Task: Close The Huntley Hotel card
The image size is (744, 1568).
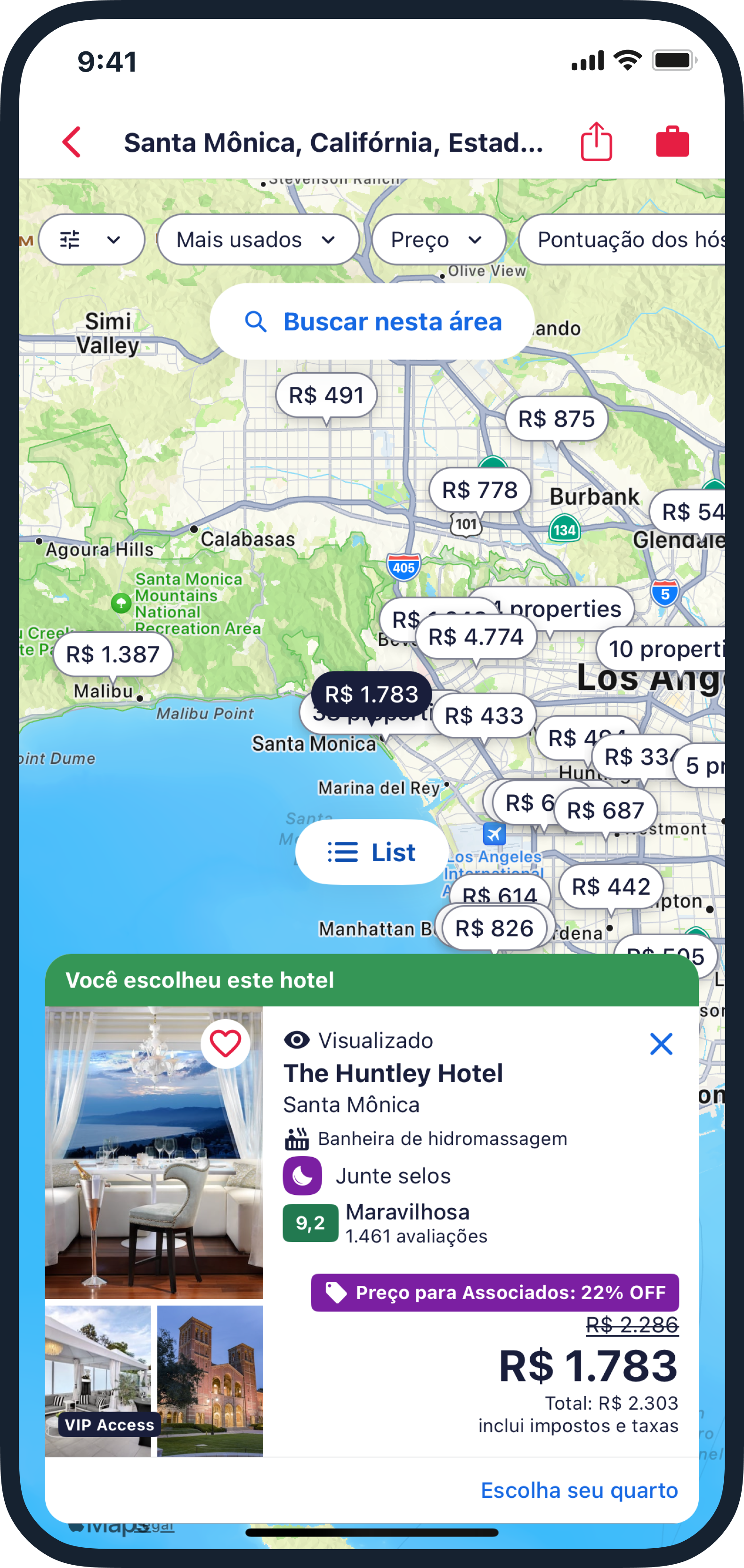Action: pos(661,1044)
